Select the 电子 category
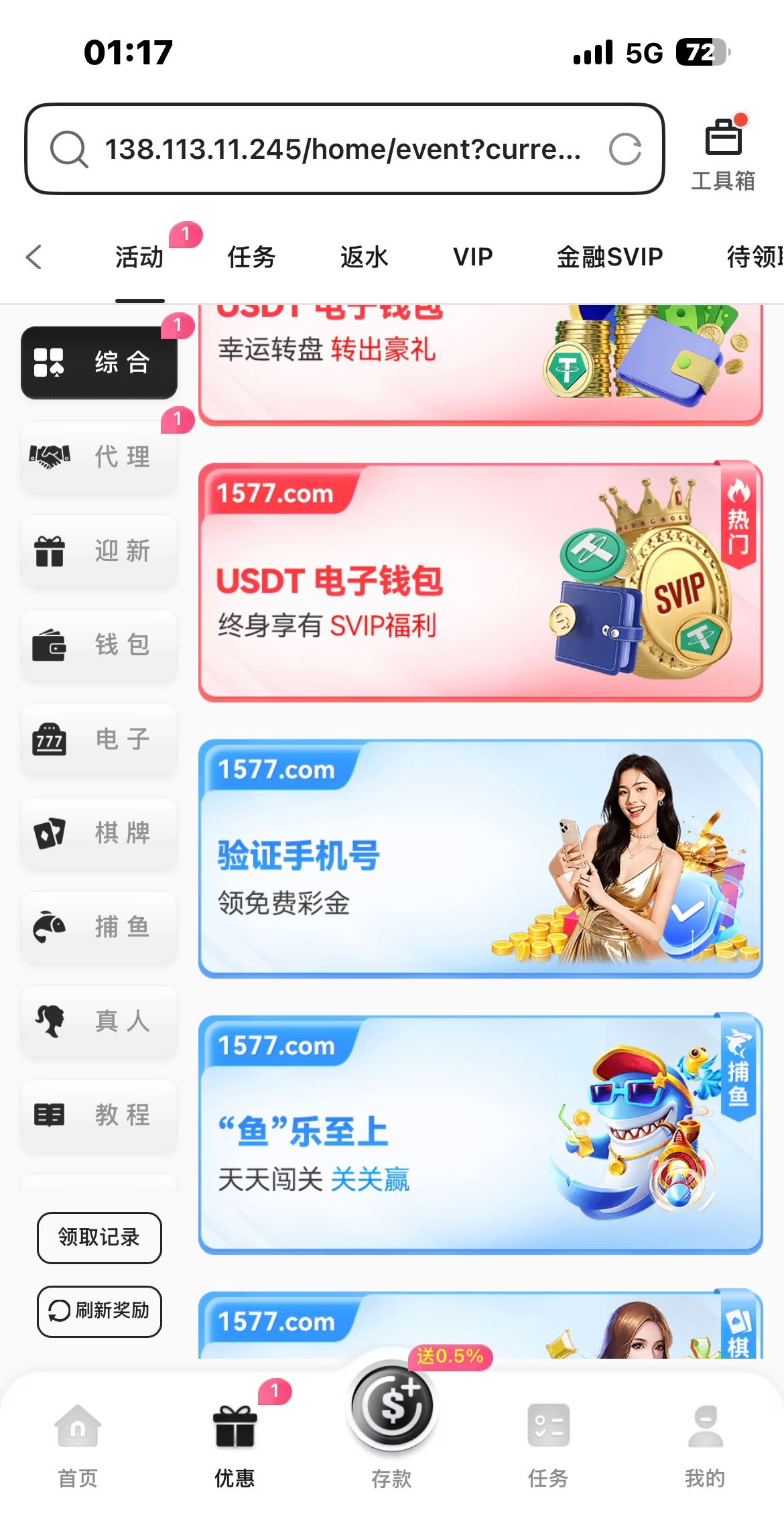 (x=99, y=739)
